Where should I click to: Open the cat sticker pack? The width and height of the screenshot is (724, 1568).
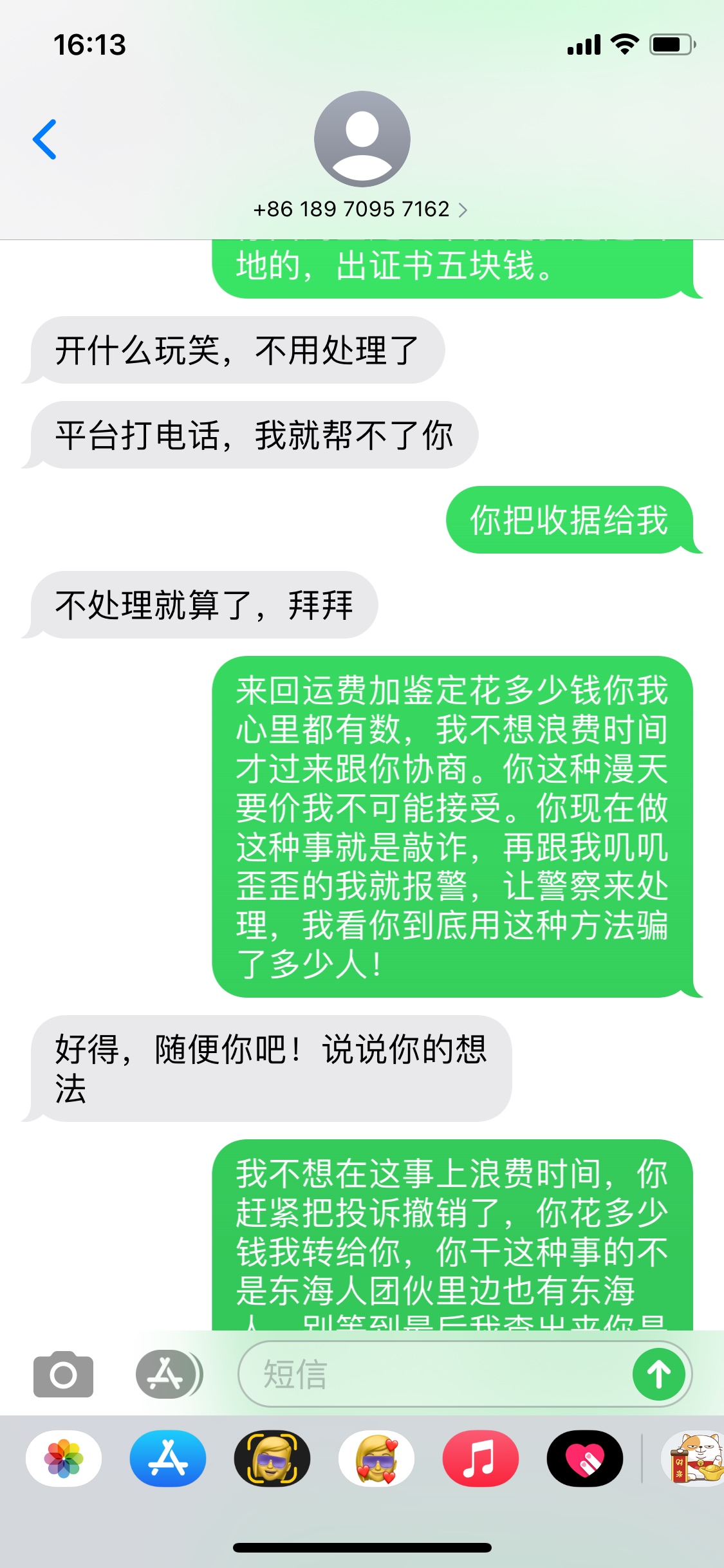[694, 1459]
